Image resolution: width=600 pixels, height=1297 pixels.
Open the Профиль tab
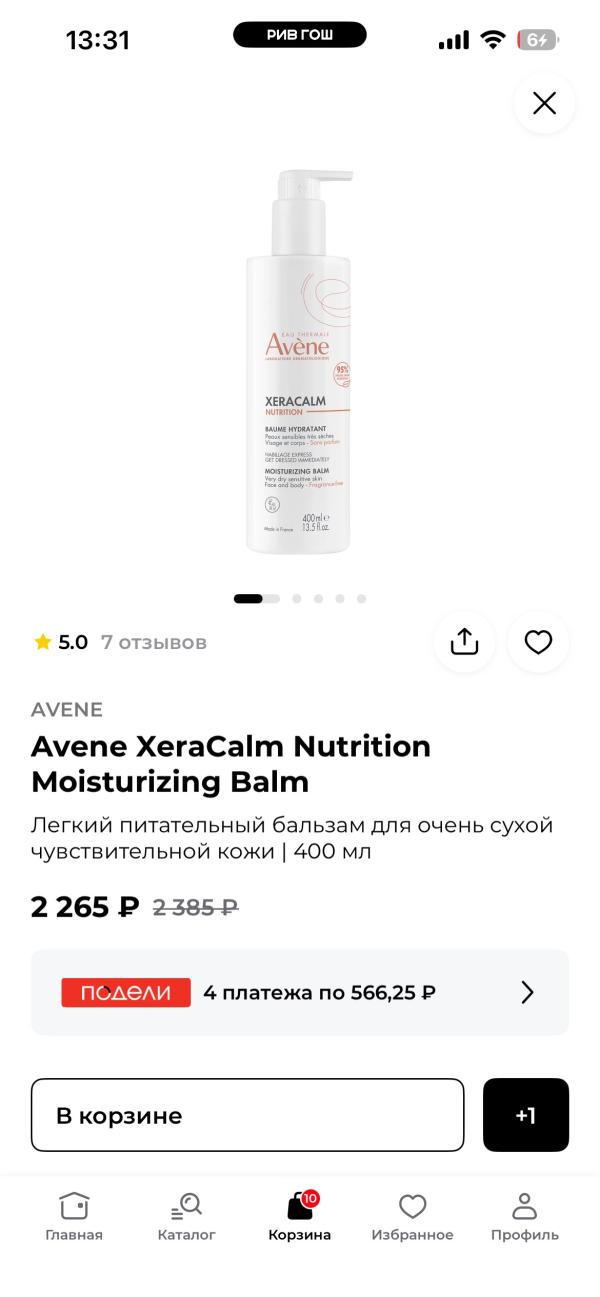point(524,1217)
